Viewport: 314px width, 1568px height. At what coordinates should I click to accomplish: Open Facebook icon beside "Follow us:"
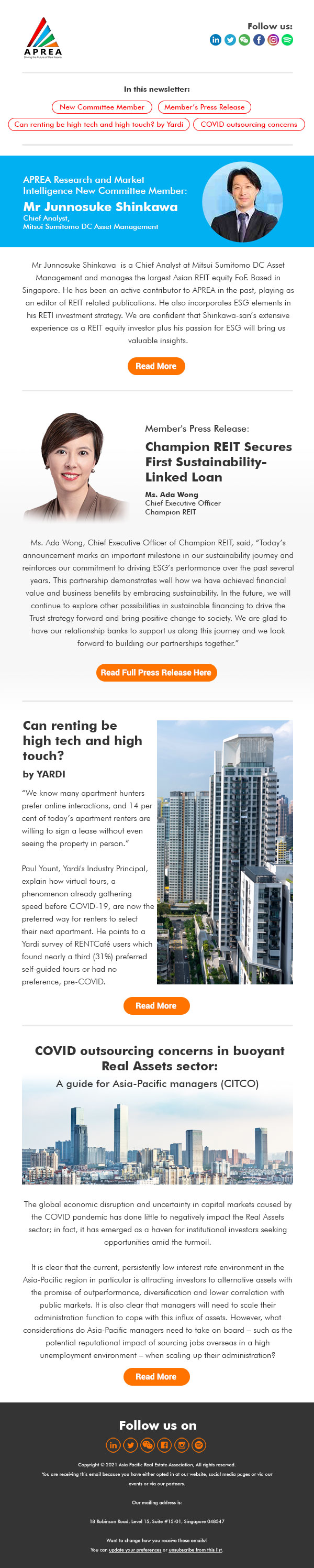coord(259,40)
